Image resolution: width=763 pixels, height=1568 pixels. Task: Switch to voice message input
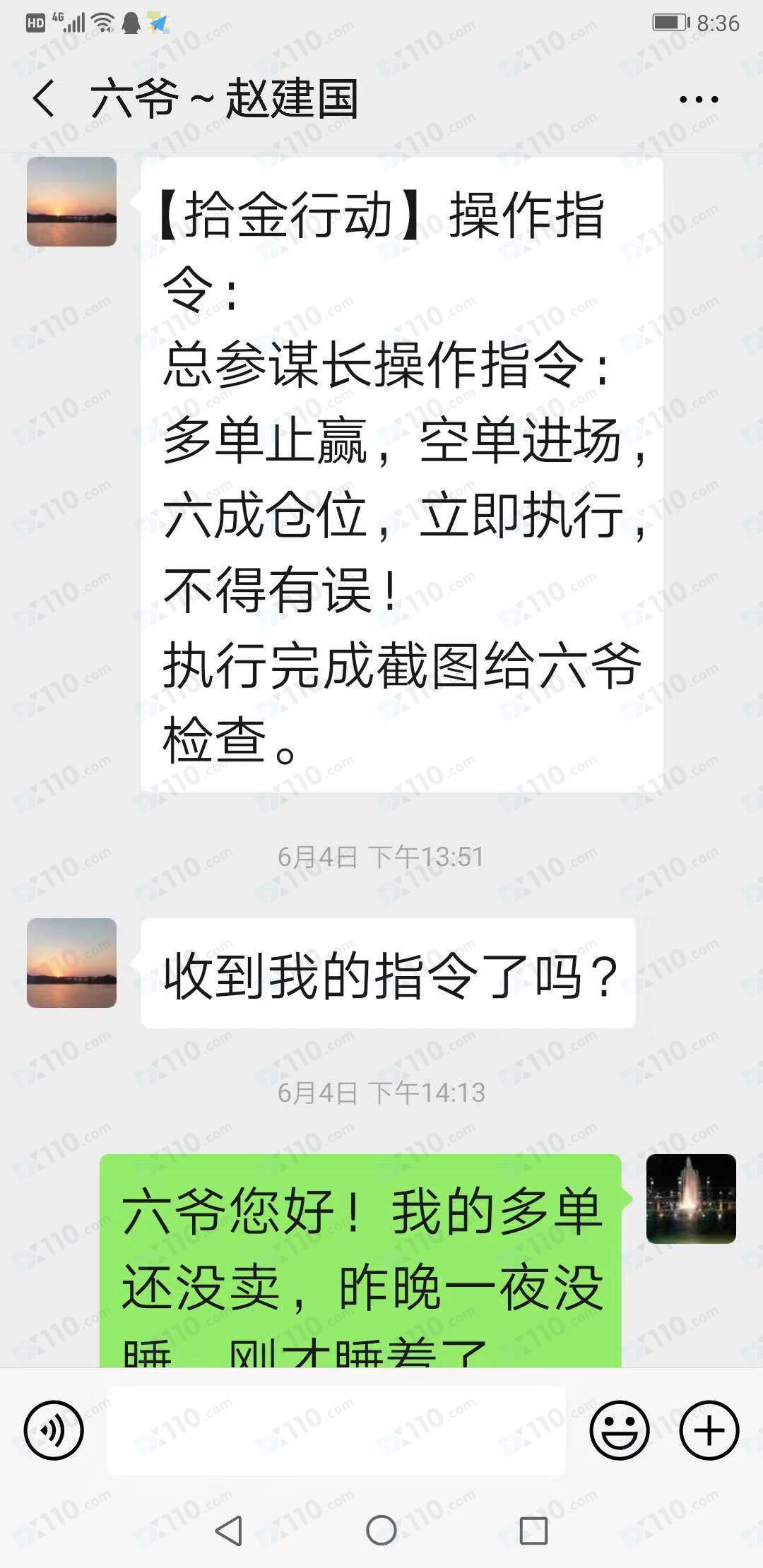54,1430
